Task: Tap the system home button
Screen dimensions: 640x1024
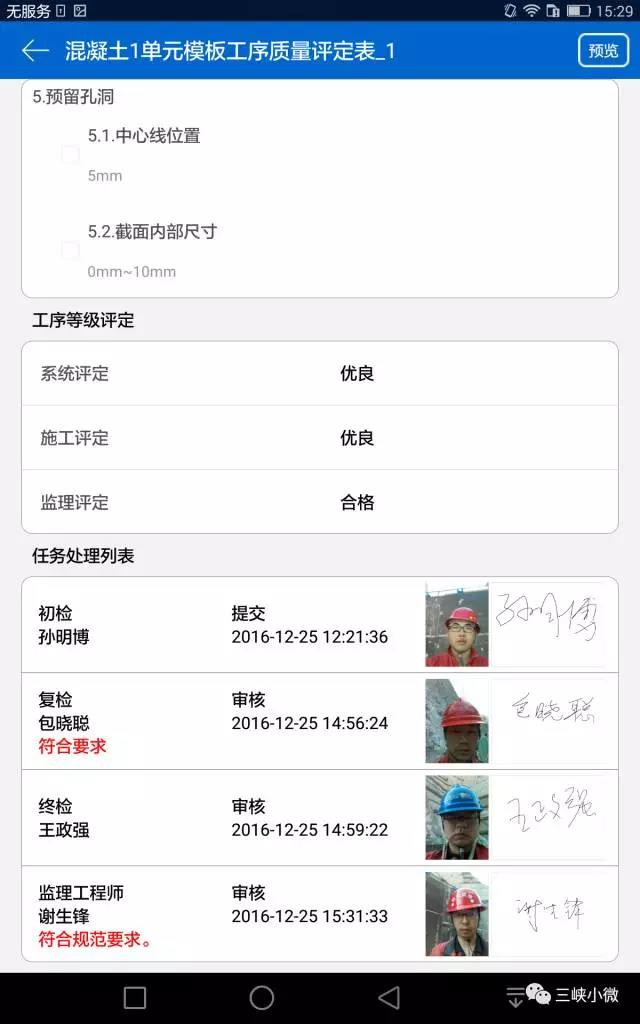Action: (261, 997)
